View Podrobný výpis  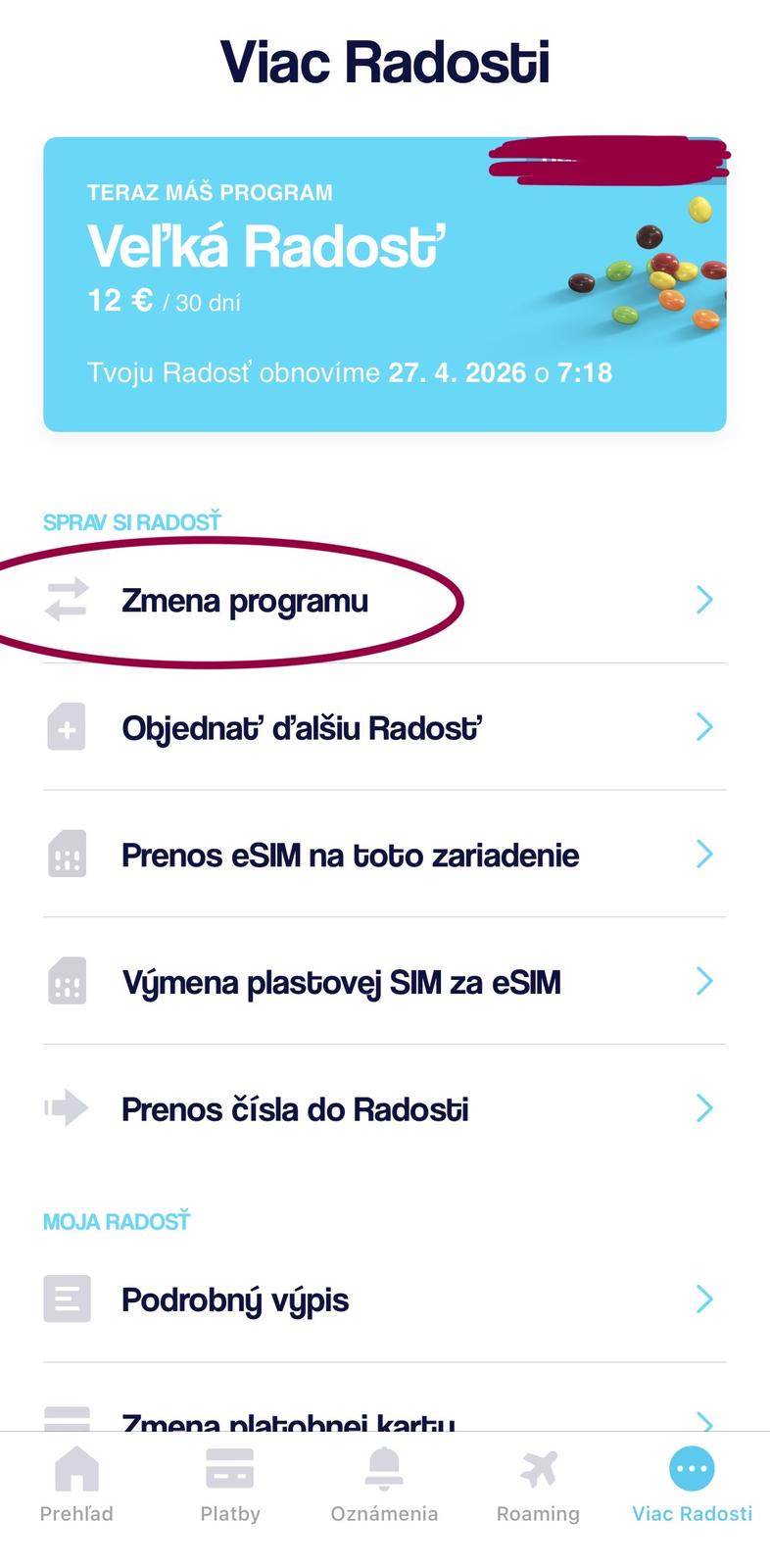pyautogui.click(x=384, y=1299)
